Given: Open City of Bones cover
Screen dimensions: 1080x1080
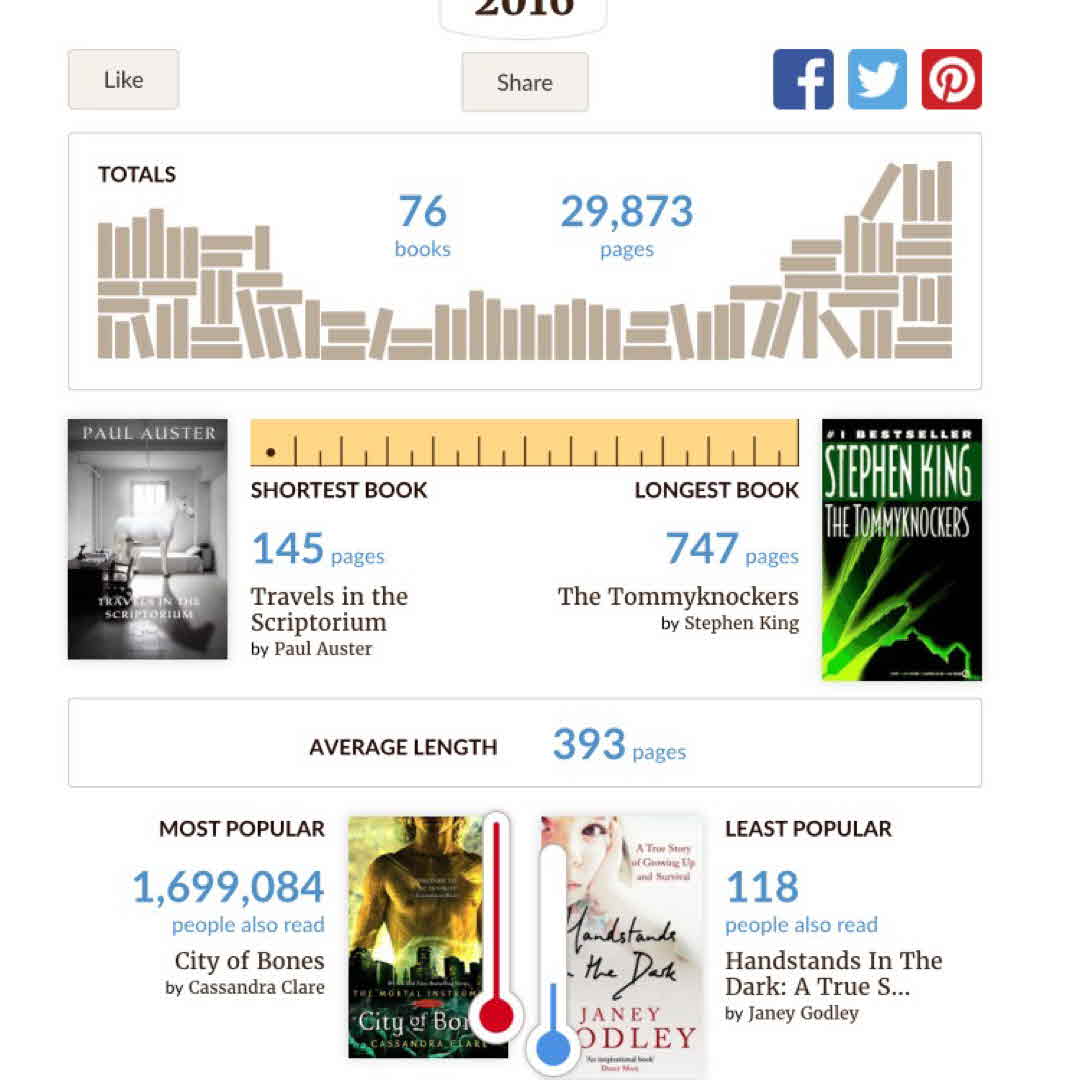Looking at the screenshot, I should [415, 935].
